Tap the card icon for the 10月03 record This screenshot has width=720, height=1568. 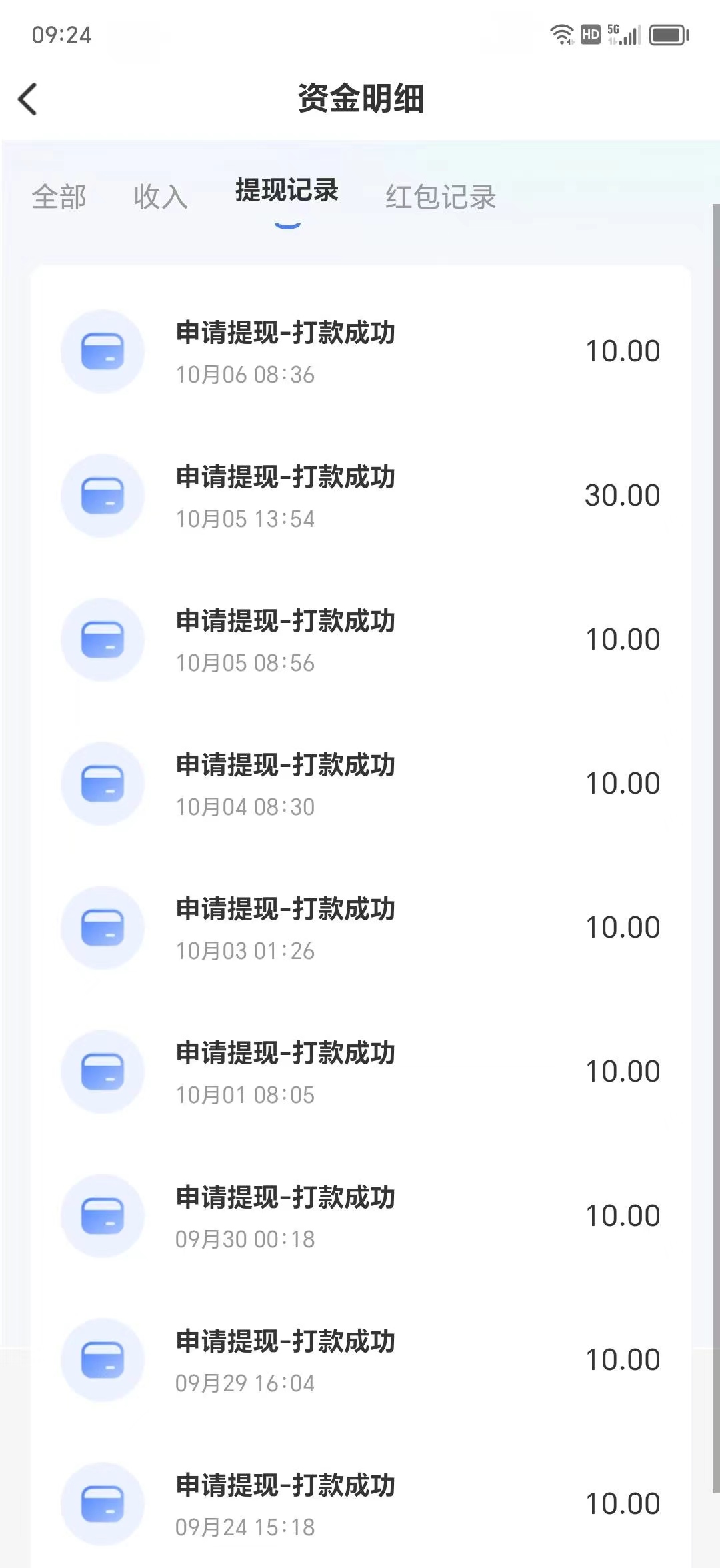[103, 927]
